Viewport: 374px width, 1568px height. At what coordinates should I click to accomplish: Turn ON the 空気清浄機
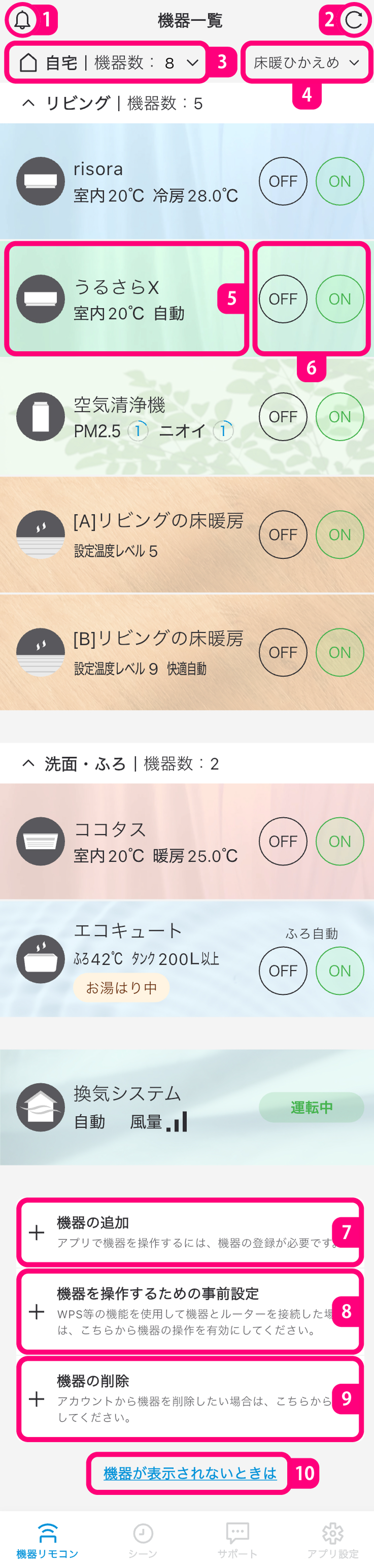point(339,417)
